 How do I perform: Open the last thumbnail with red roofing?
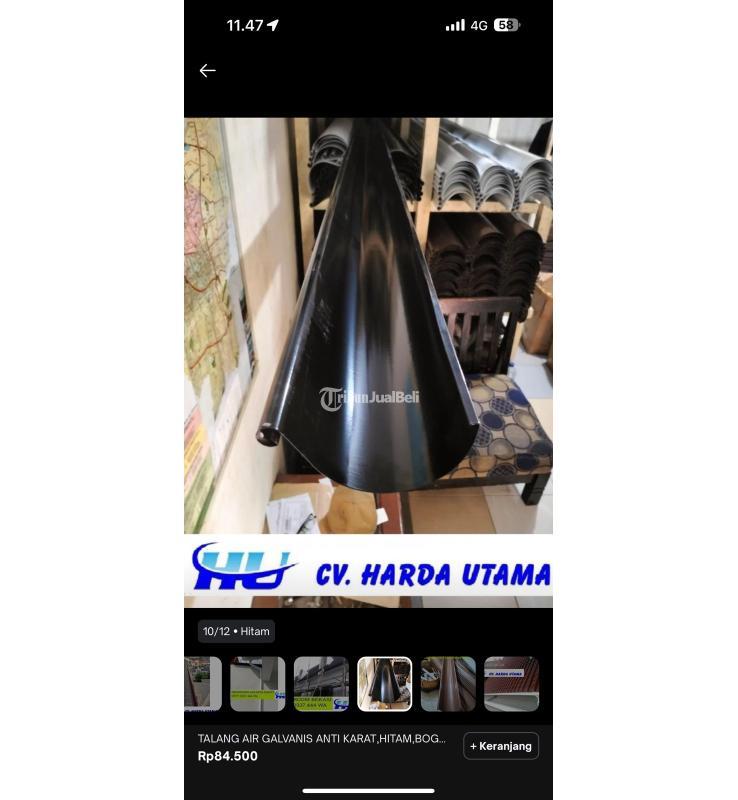point(511,684)
